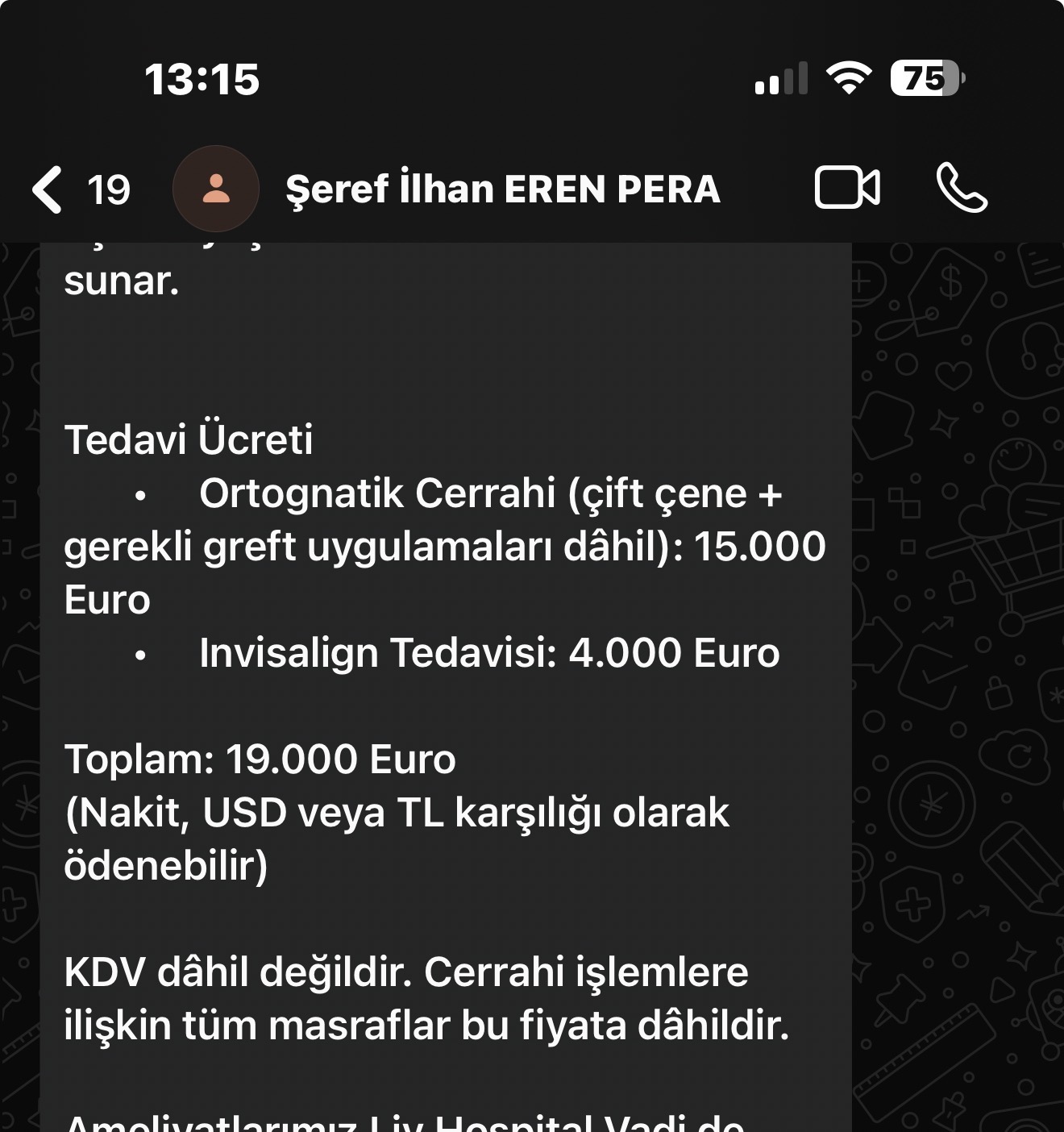
Task: Start a video call with Şeref İlhan
Action: point(846,189)
